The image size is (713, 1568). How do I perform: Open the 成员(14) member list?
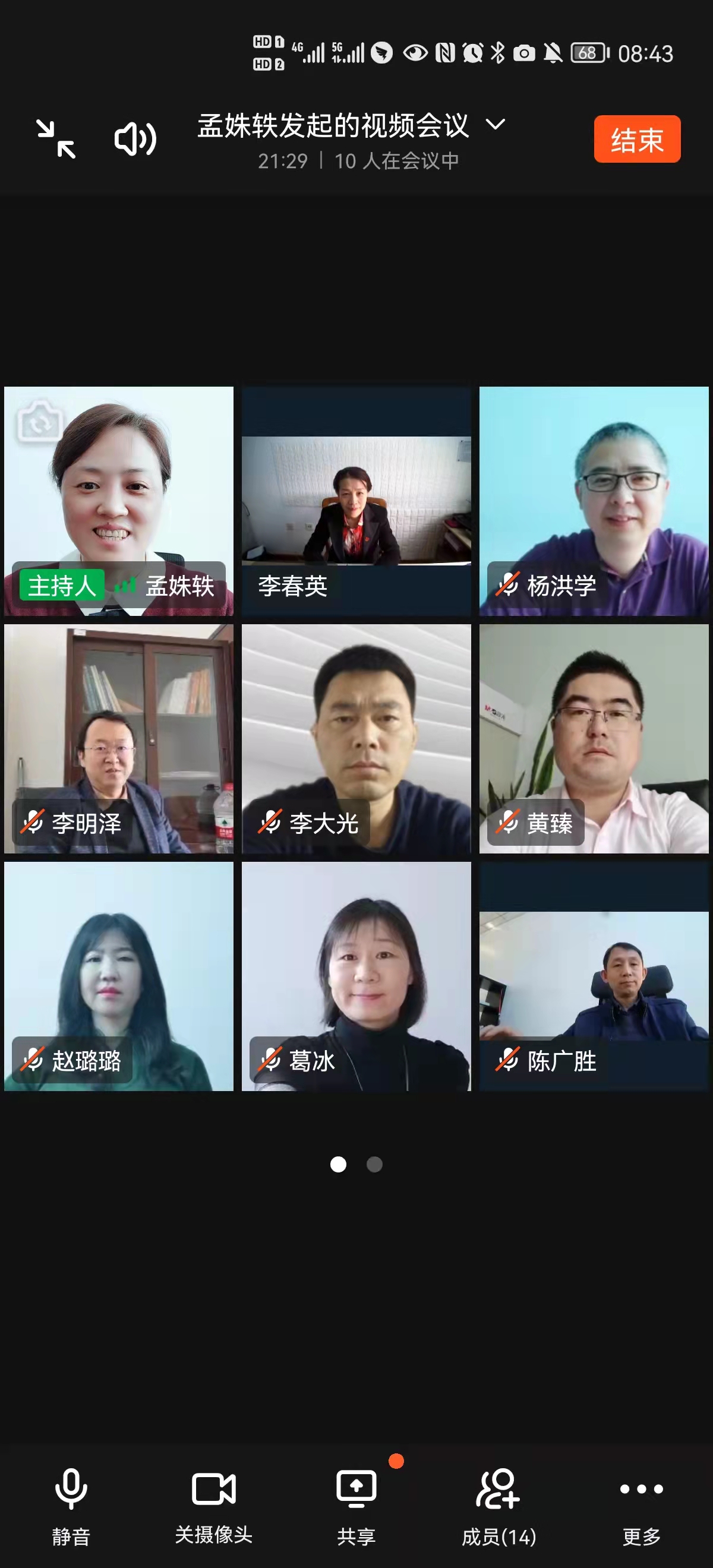(x=499, y=1504)
